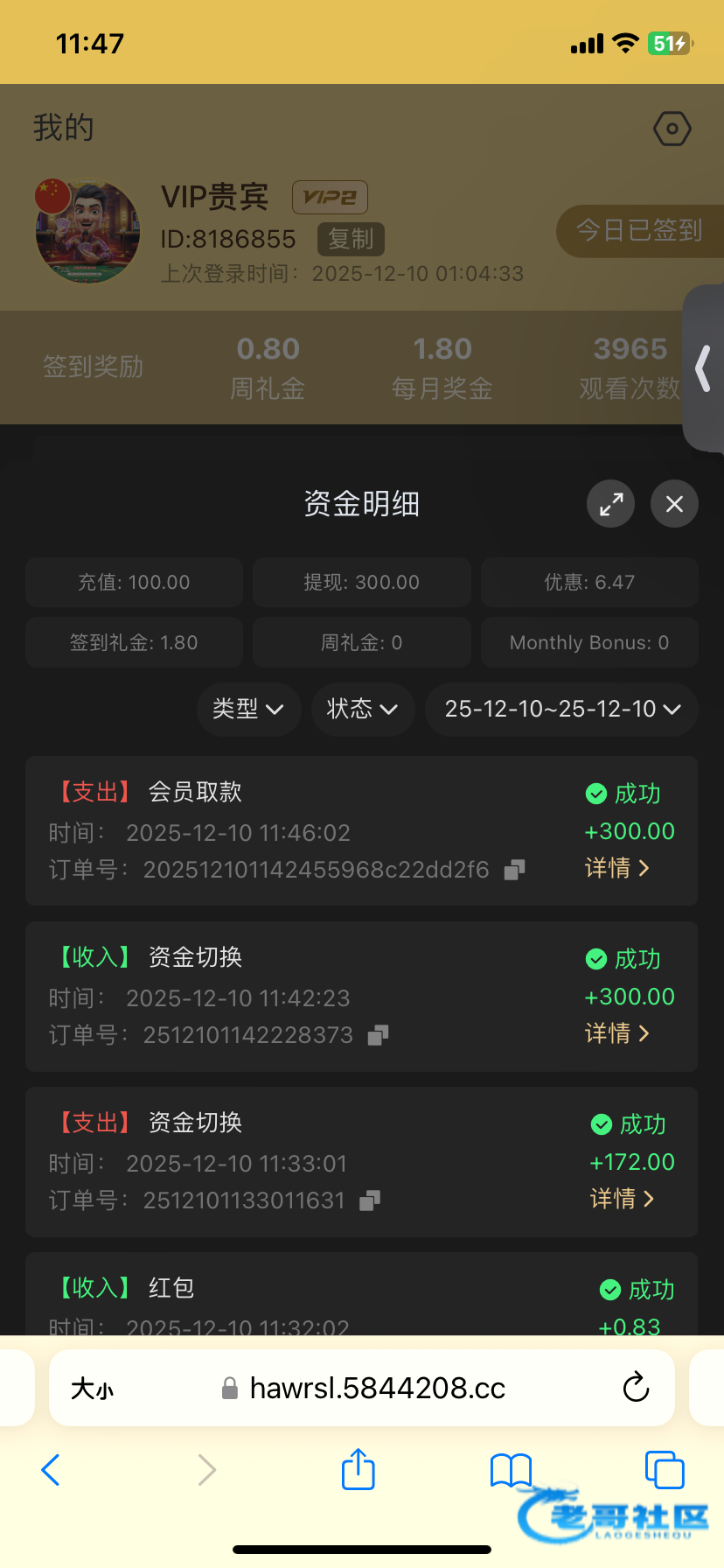Viewport: 724px width, 1568px height.
Task: Go back in Safari
Action: [51, 1470]
